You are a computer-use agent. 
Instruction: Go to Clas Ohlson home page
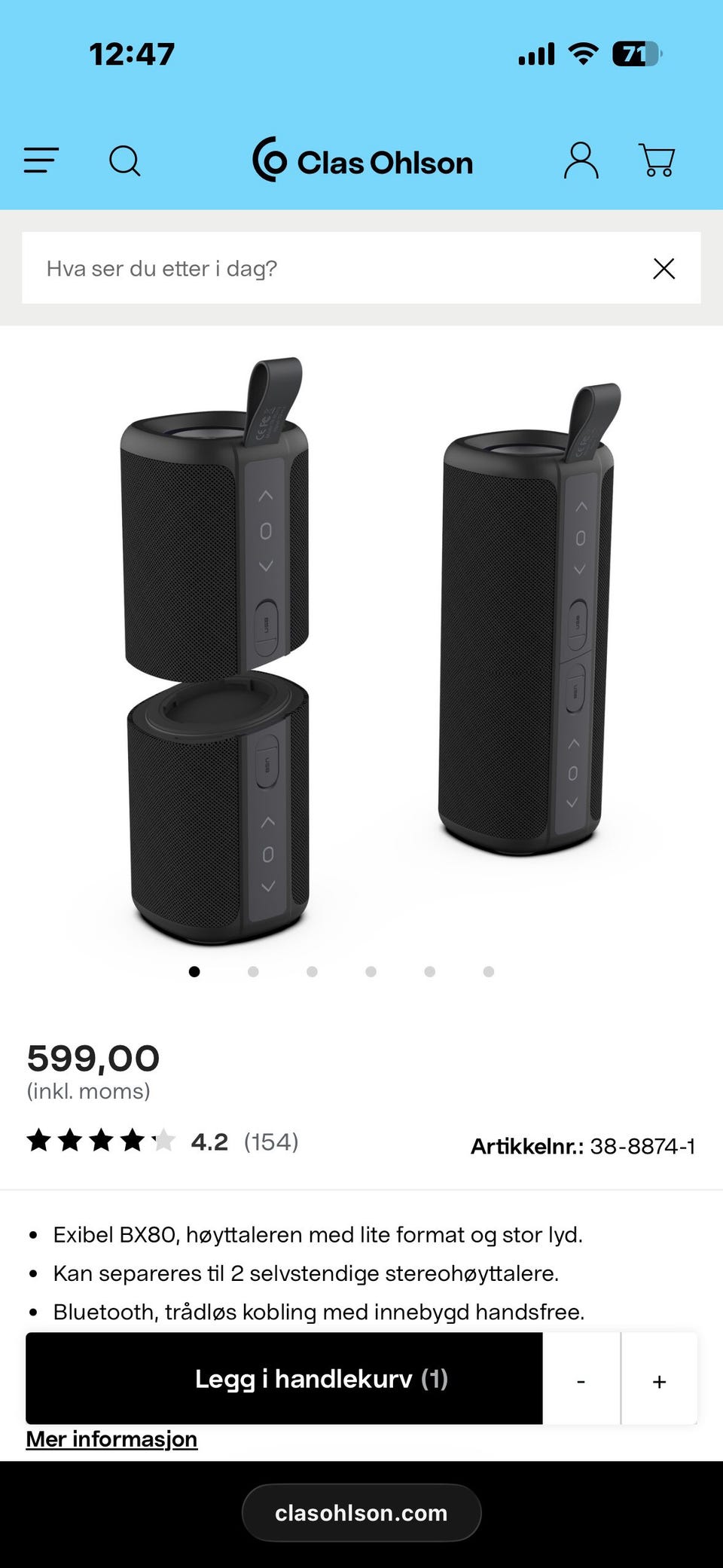(x=362, y=161)
